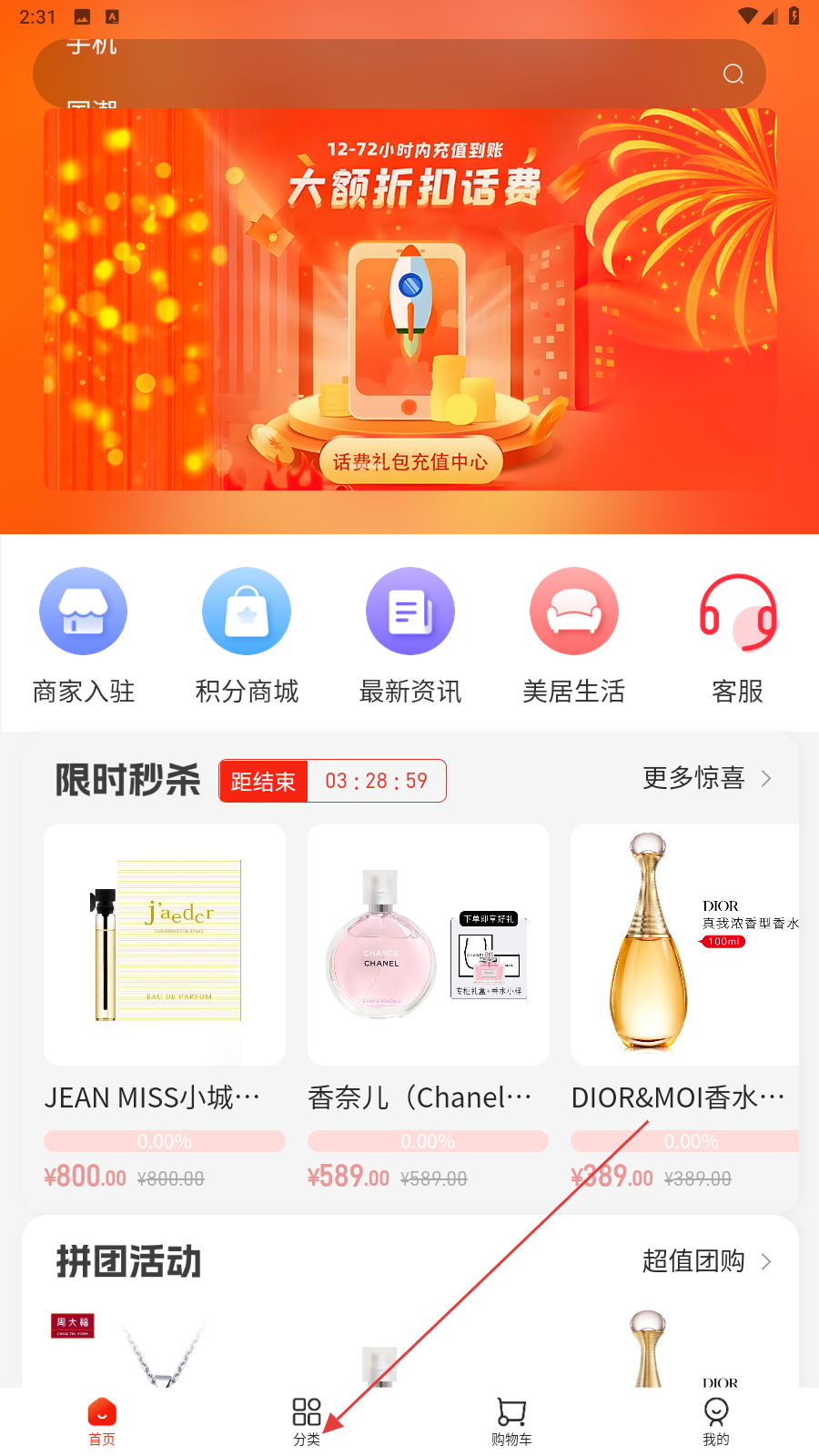Viewport: 819px width, 1456px height.
Task: Switch to 分类 categories tab
Action: tap(307, 1421)
